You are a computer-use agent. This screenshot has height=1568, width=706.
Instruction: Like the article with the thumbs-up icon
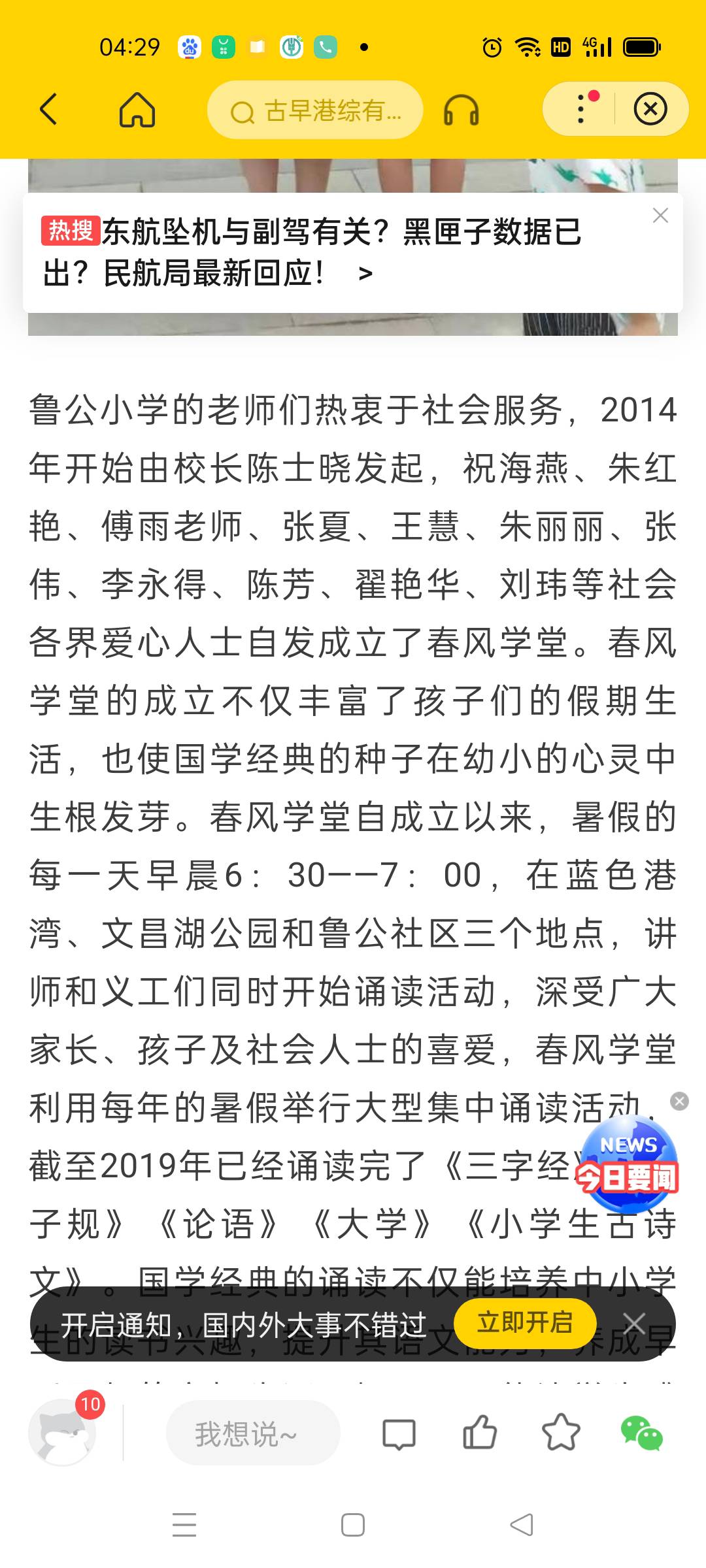[479, 1433]
